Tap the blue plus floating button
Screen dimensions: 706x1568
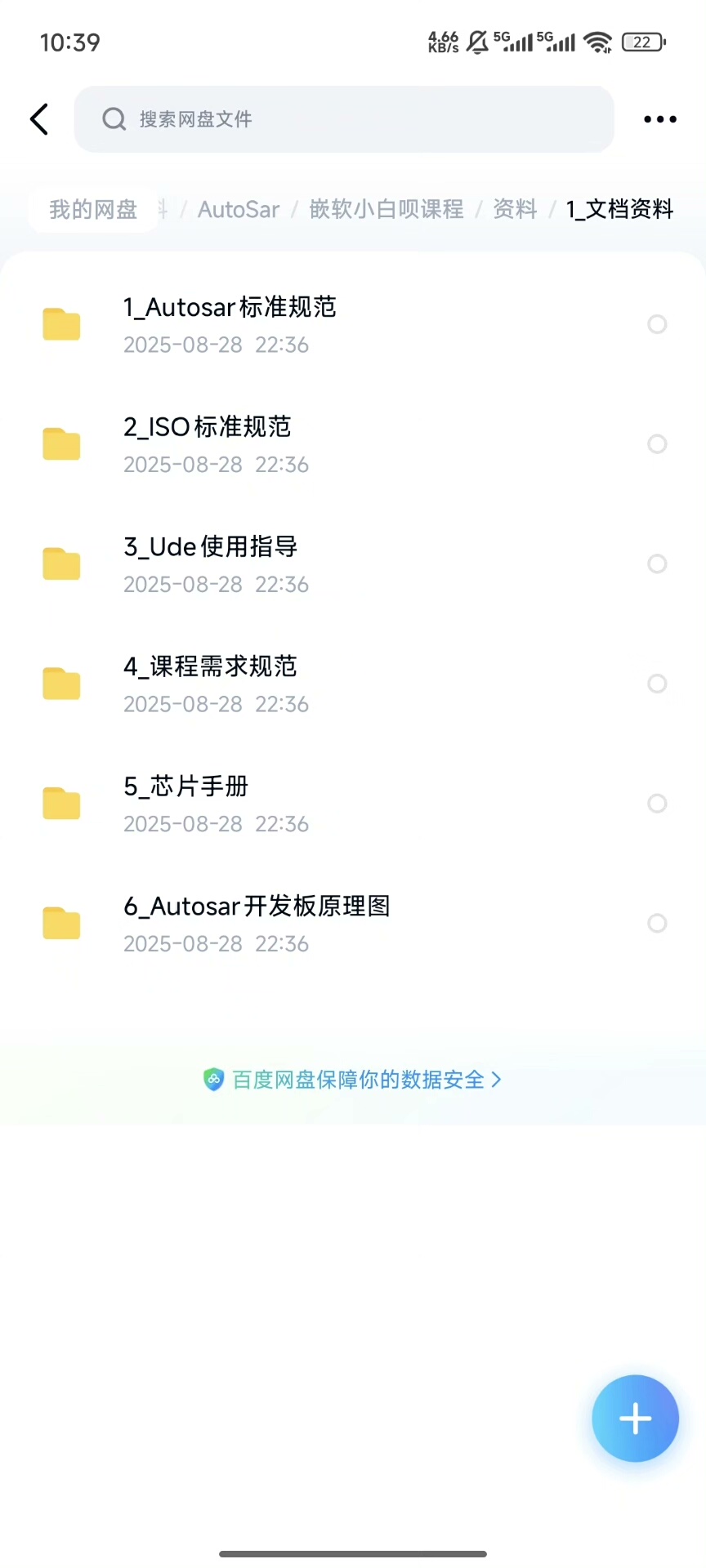tap(635, 1419)
